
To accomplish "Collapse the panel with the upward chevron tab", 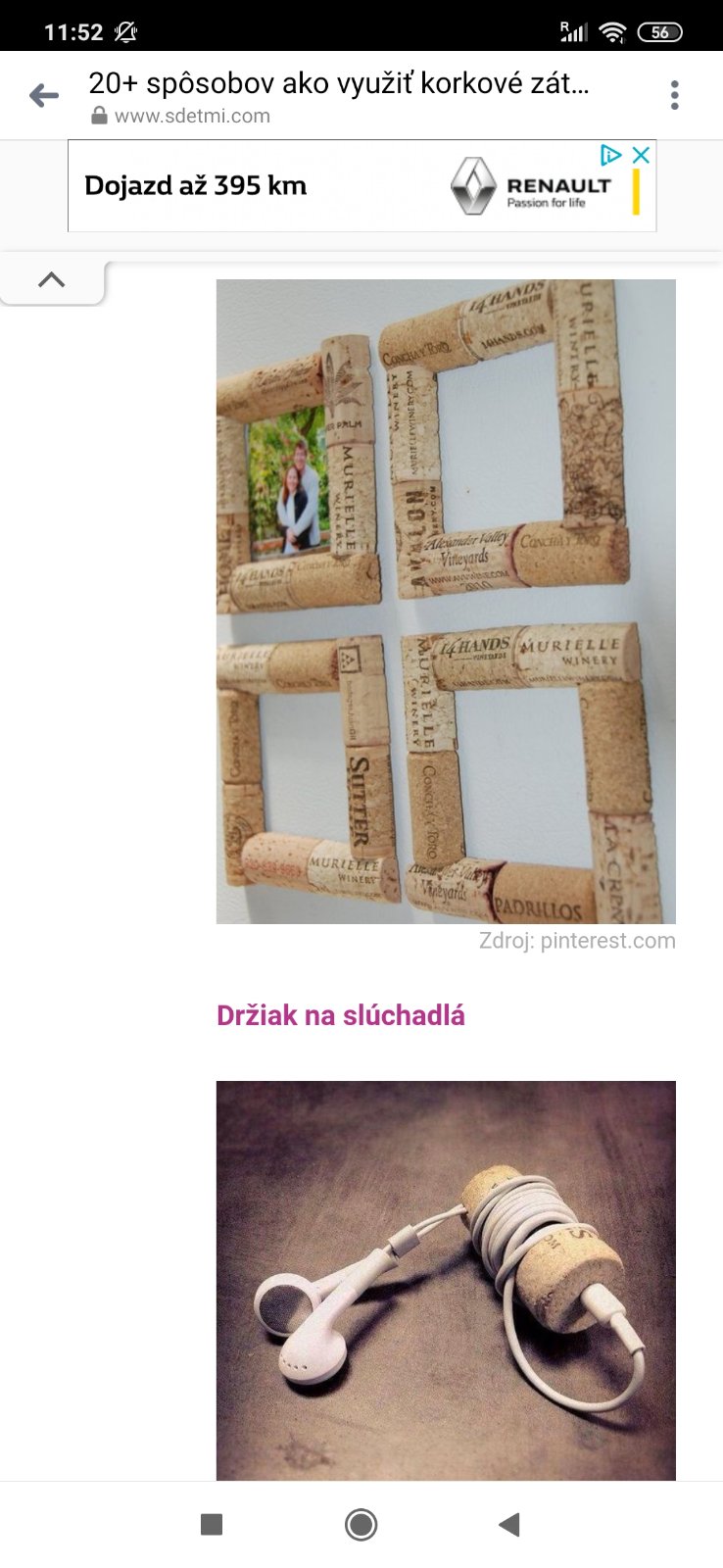I will [x=52, y=280].
